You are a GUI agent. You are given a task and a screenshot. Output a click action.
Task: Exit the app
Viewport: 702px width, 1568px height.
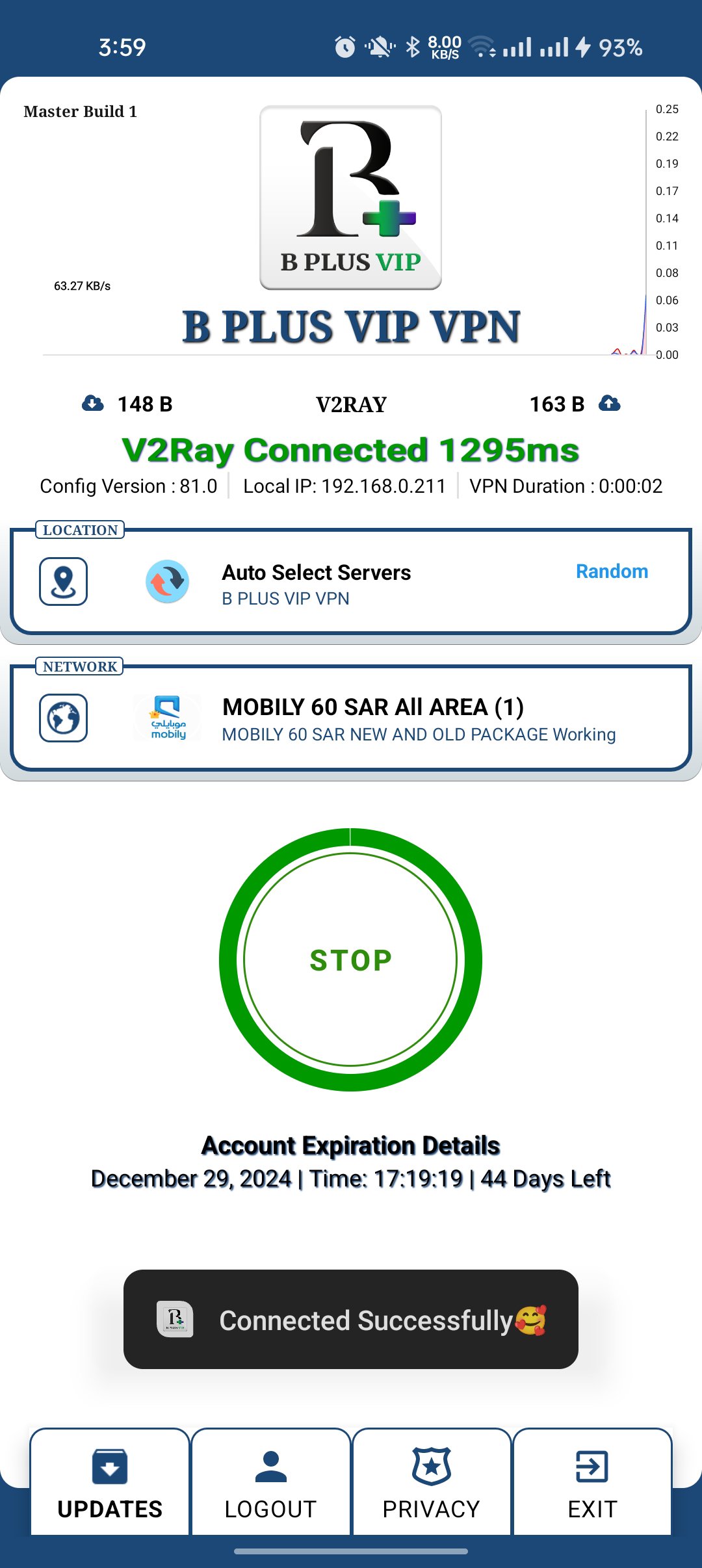pos(592,1483)
